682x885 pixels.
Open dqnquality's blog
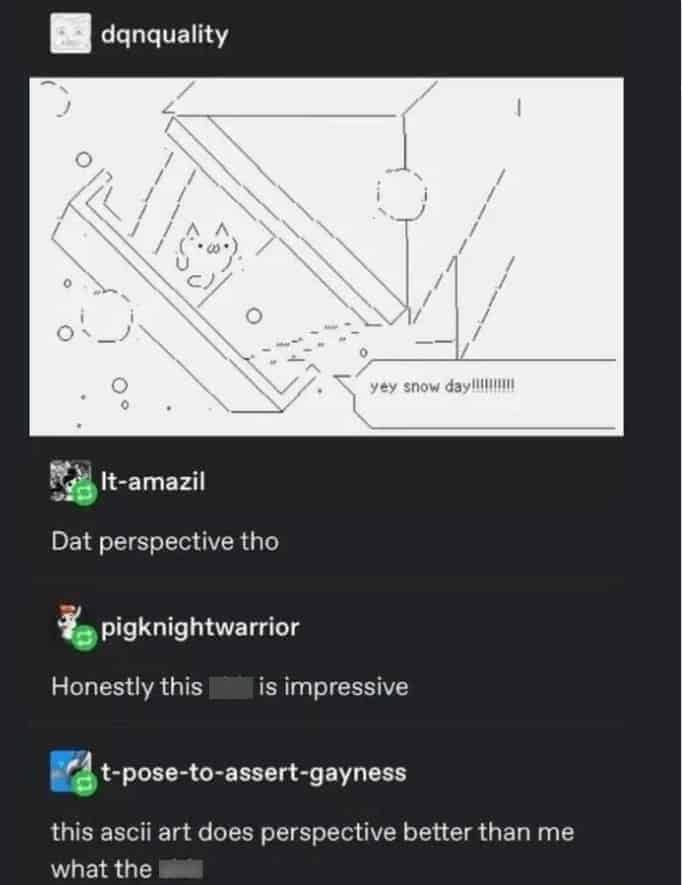(x=163, y=35)
